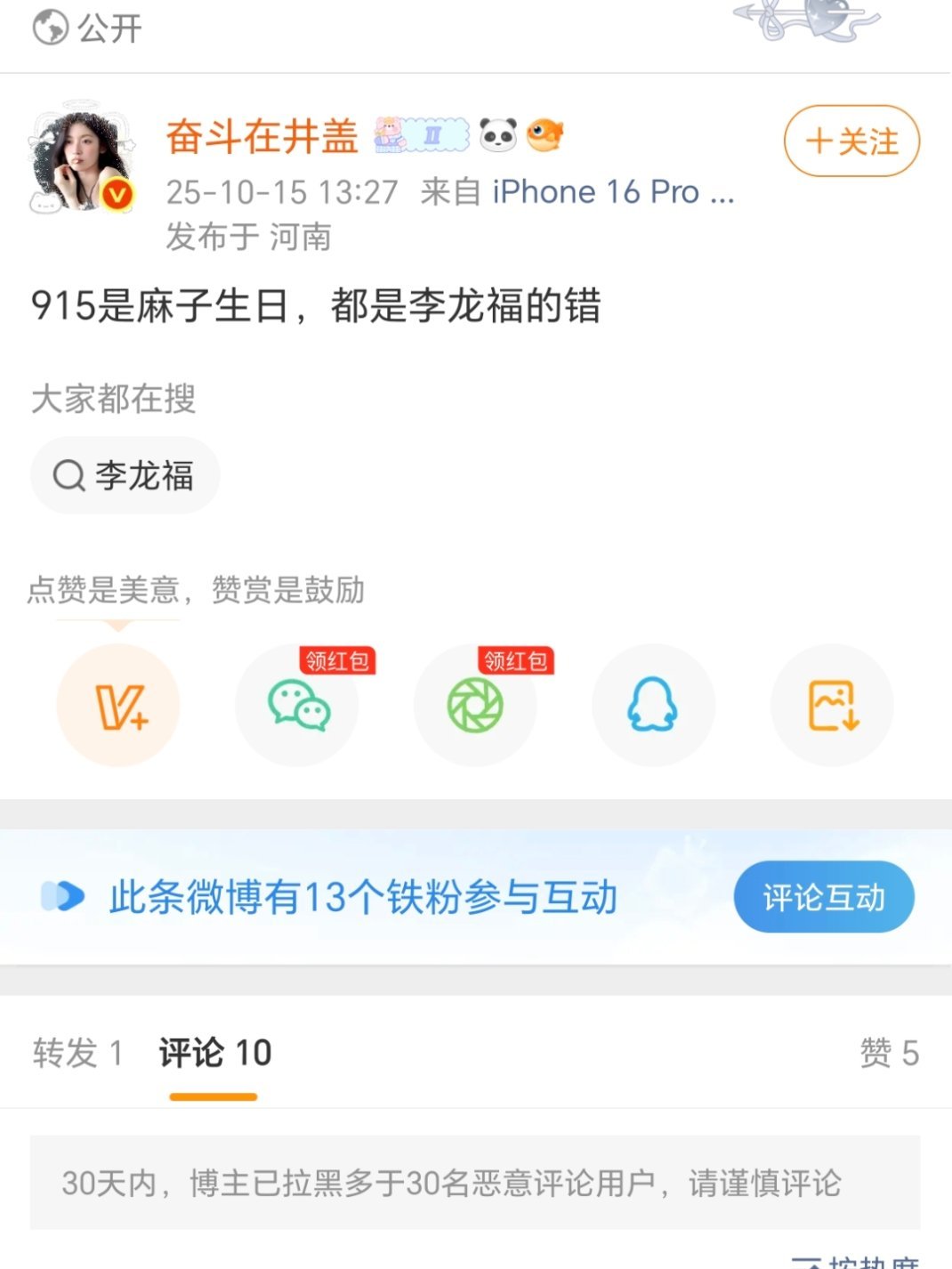Save the post as an image

click(832, 705)
